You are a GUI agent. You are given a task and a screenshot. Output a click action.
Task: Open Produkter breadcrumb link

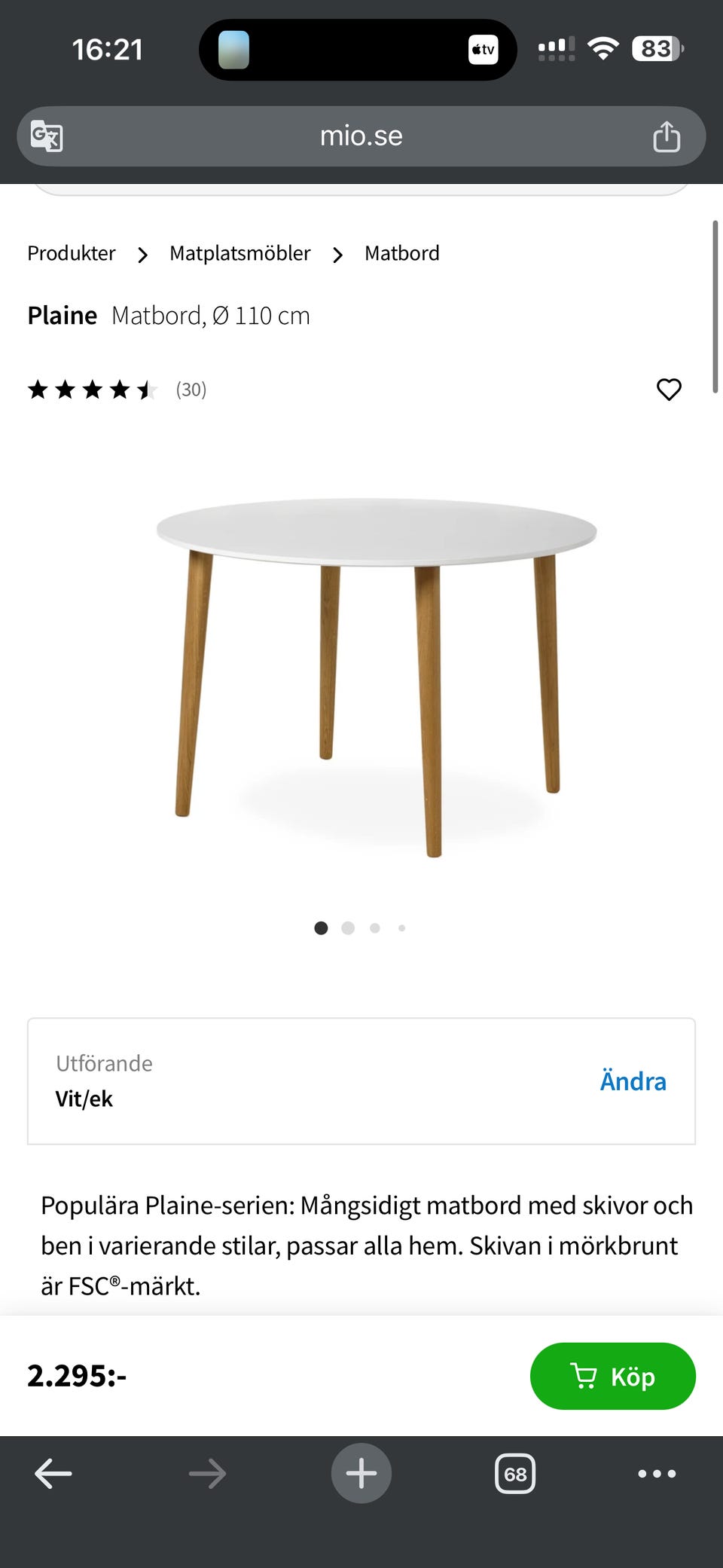(x=71, y=253)
